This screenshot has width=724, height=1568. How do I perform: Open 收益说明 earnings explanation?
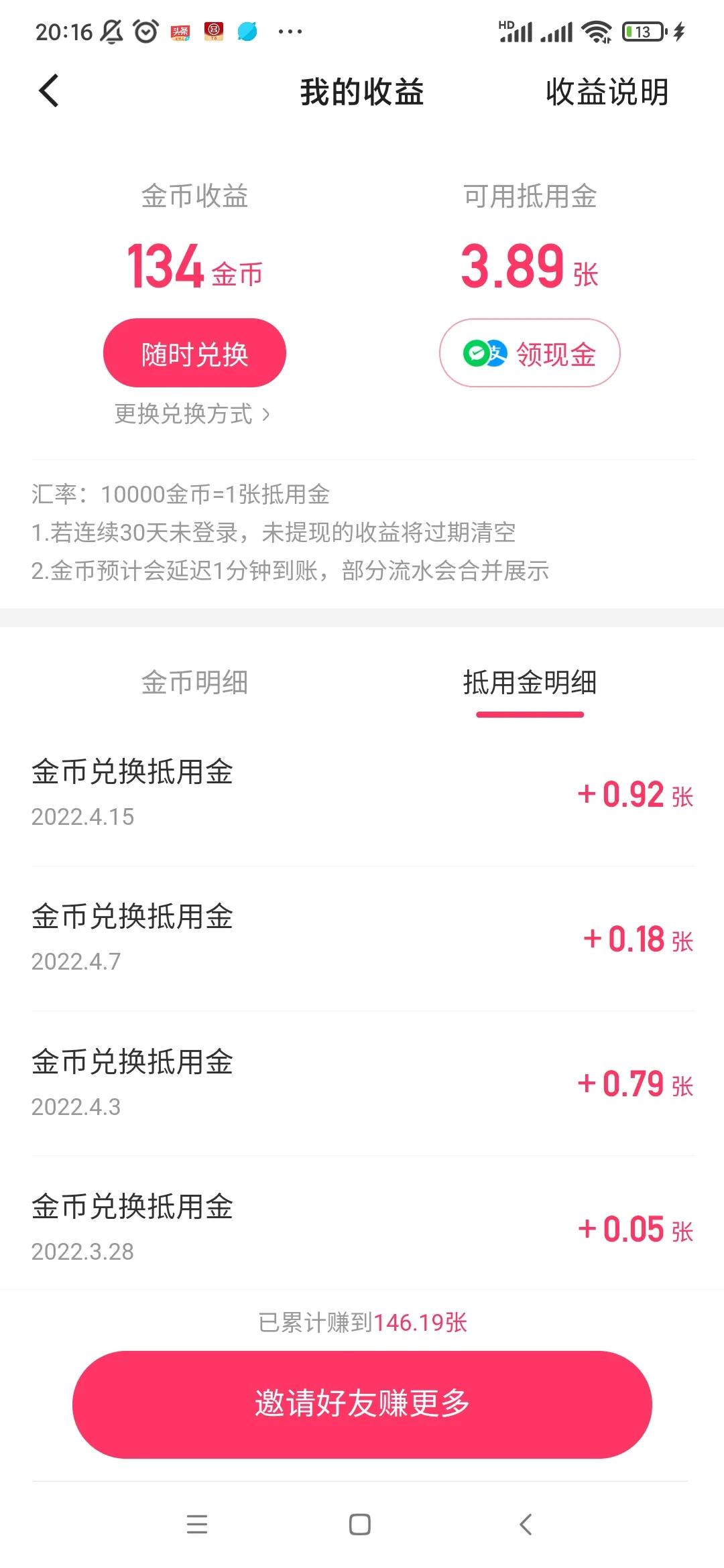coord(607,92)
